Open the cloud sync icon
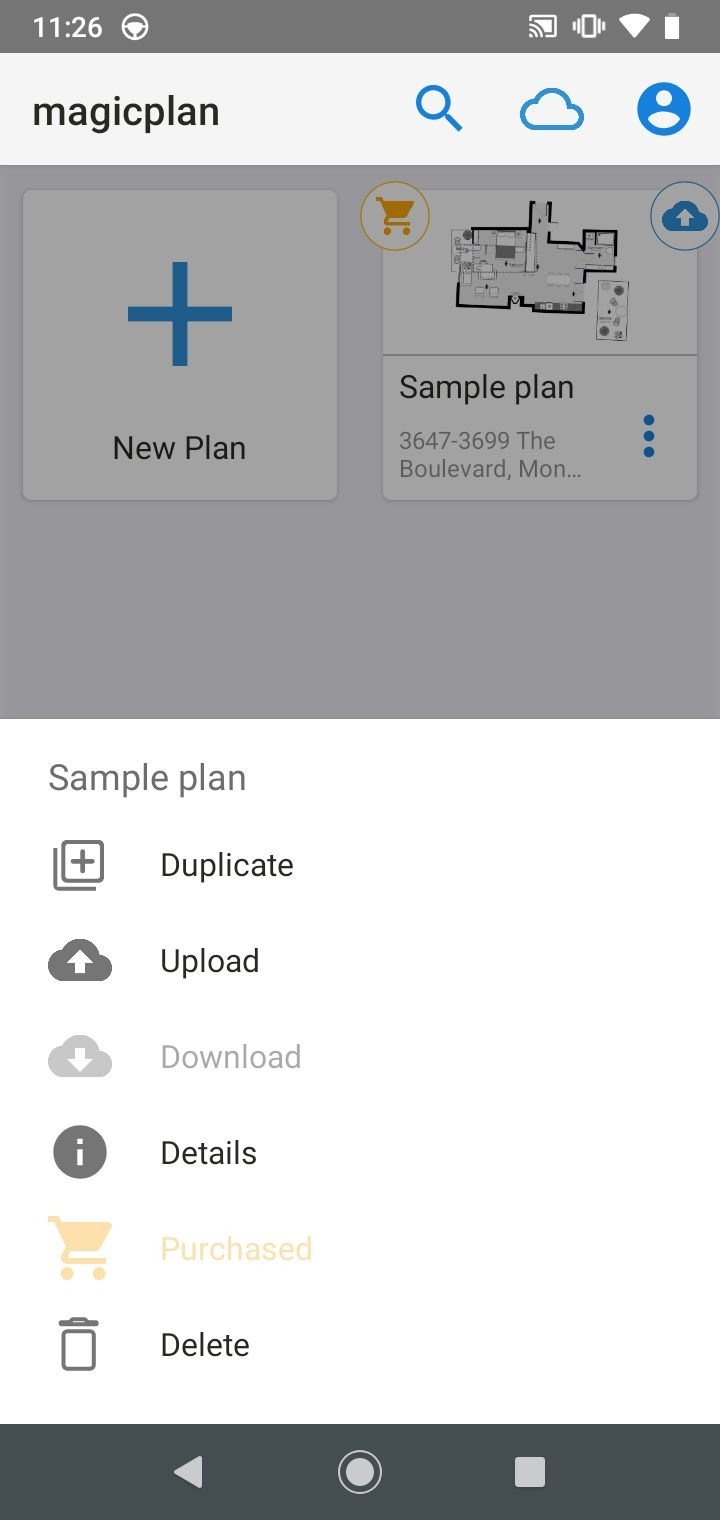Viewport: 720px width, 1520px height. (x=551, y=110)
